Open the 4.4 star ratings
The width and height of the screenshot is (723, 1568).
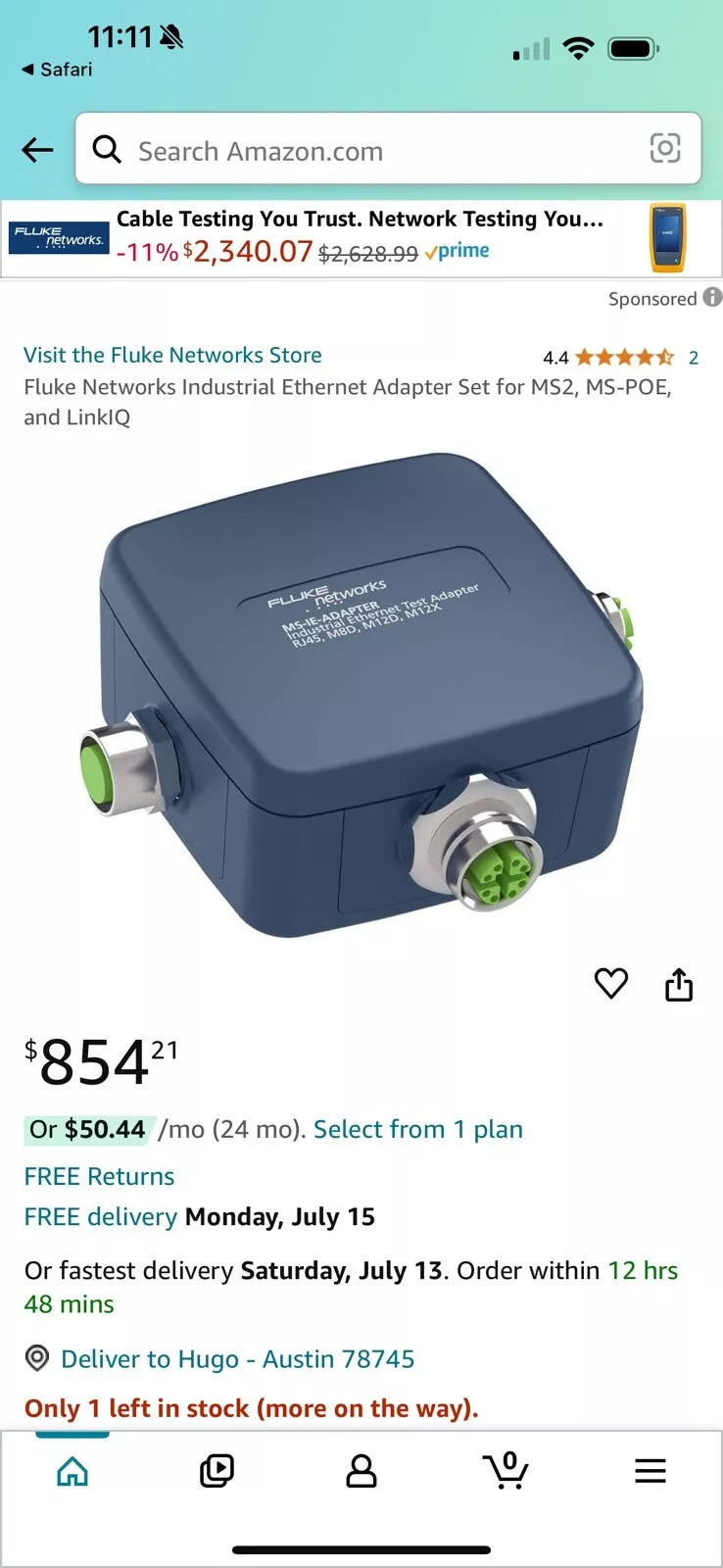pyautogui.click(x=623, y=358)
